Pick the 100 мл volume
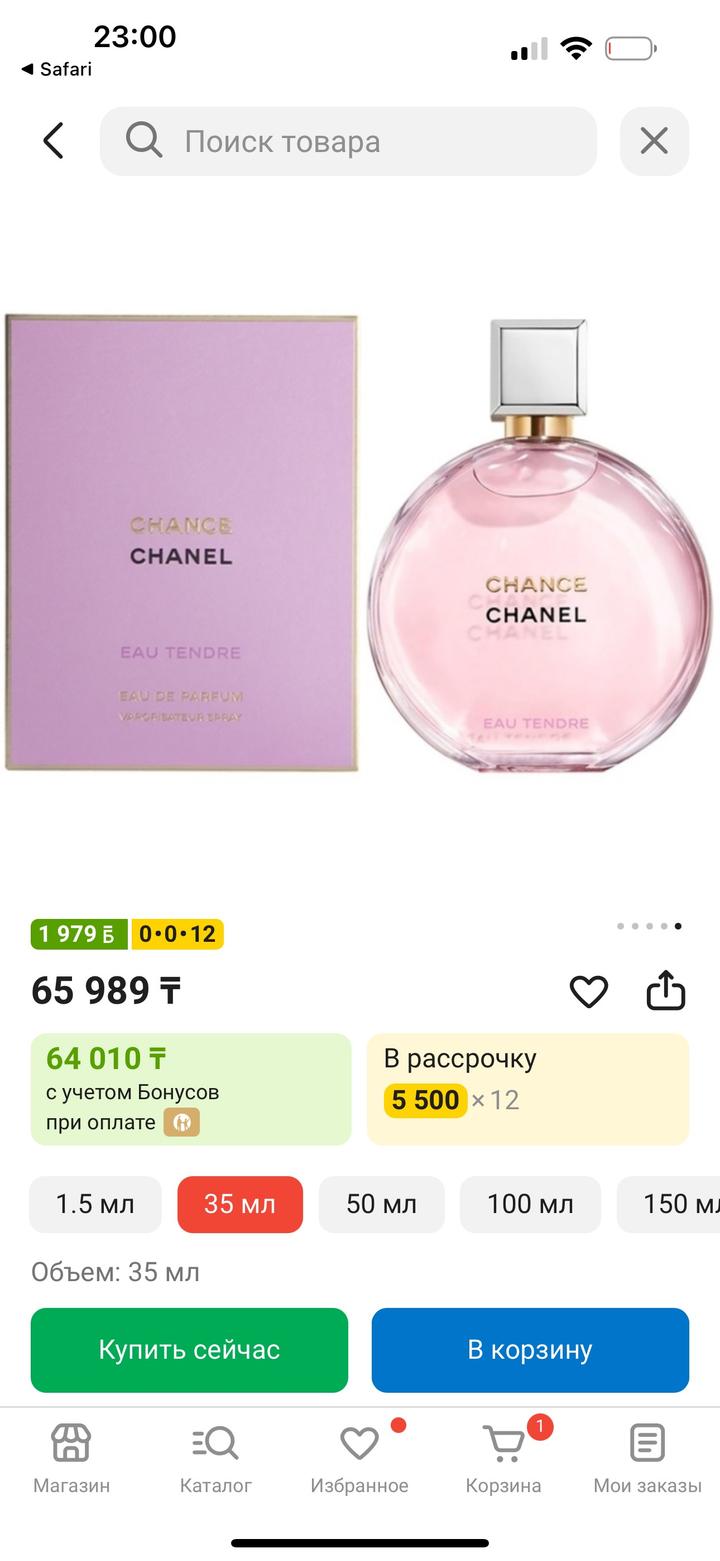The width and height of the screenshot is (720, 1561). pyautogui.click(x=530, y=1204)
